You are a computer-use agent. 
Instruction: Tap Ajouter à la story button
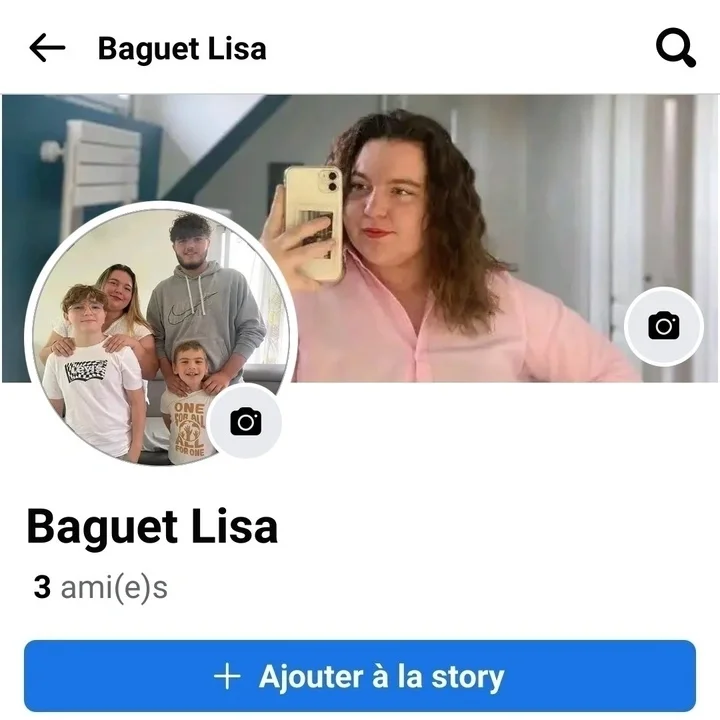click(359, 677)
